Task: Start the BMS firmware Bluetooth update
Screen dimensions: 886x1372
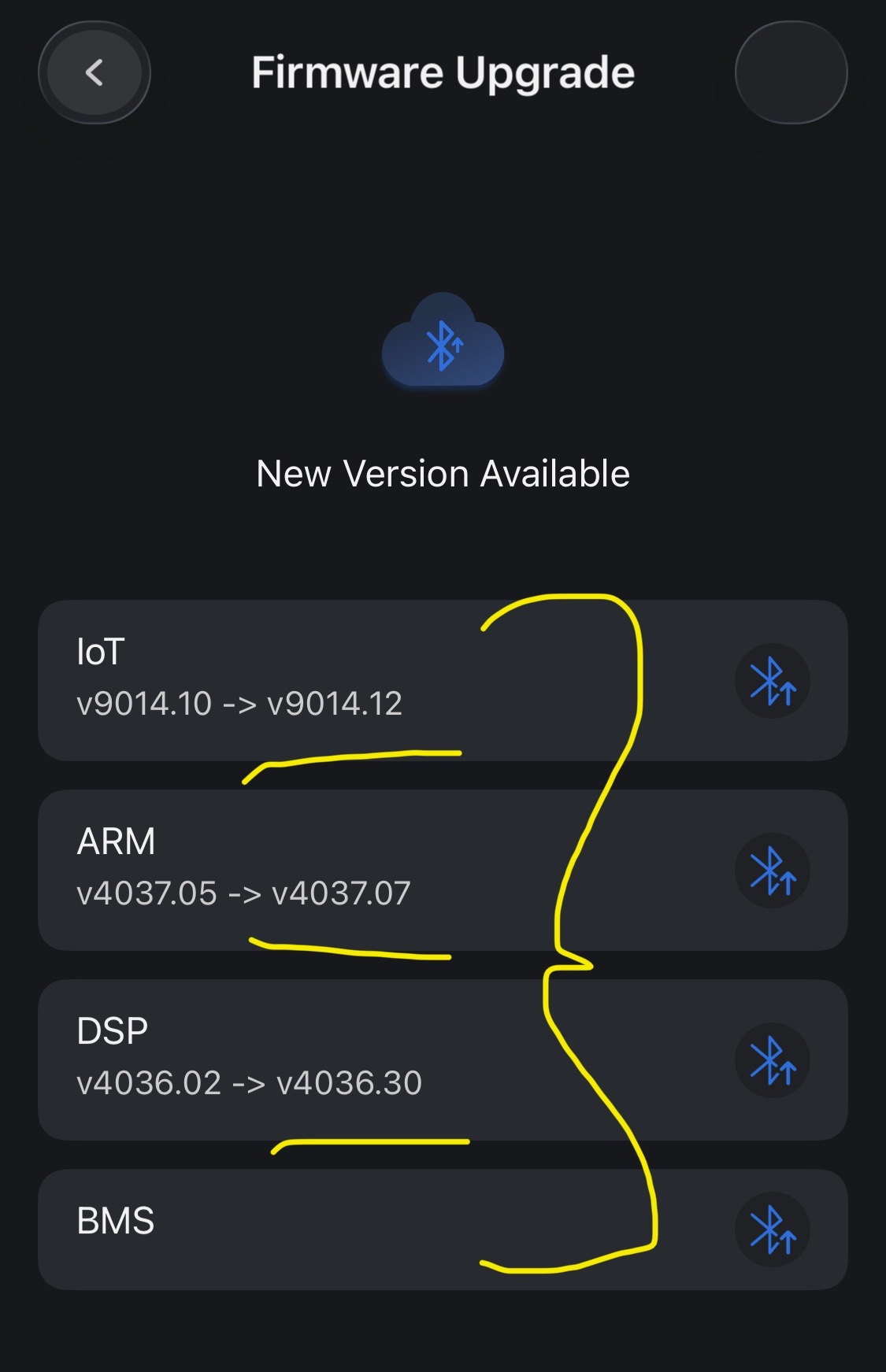Action: [x=772, y=1230]
